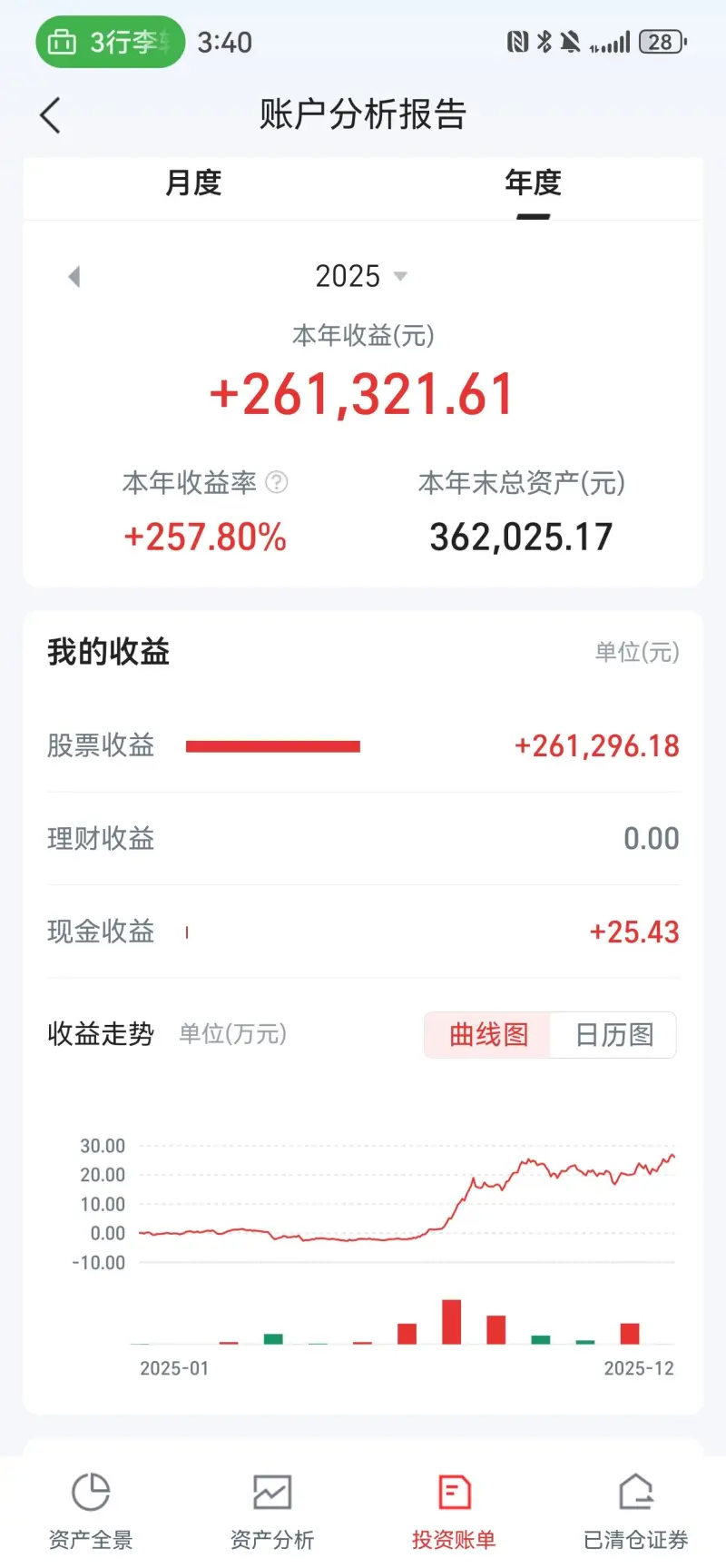Show help for 本年收益率
This screenshot has width=726, height=1568.
[x=277, y=482]
